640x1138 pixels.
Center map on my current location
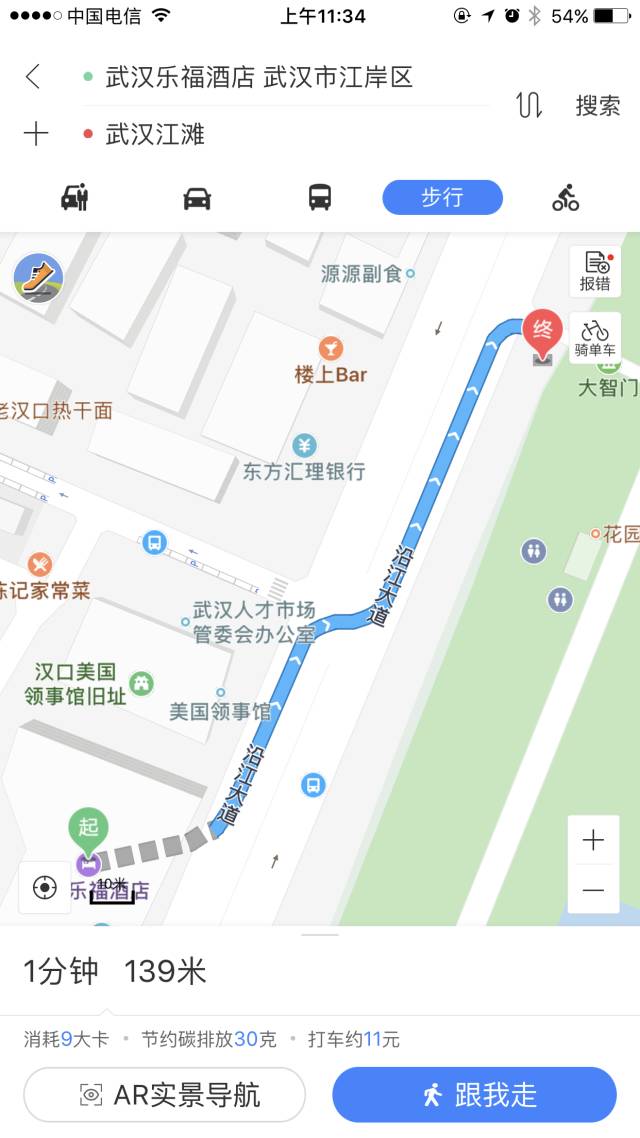coord(45,887)
